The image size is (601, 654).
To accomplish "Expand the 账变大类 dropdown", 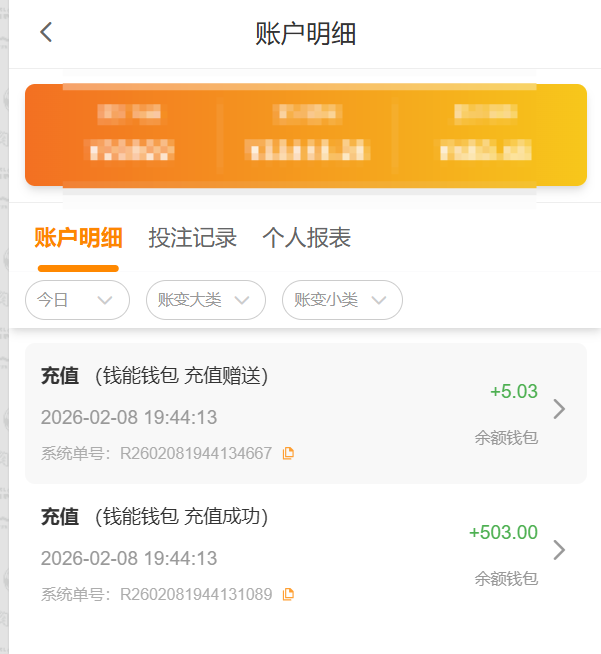I will 205,300.
